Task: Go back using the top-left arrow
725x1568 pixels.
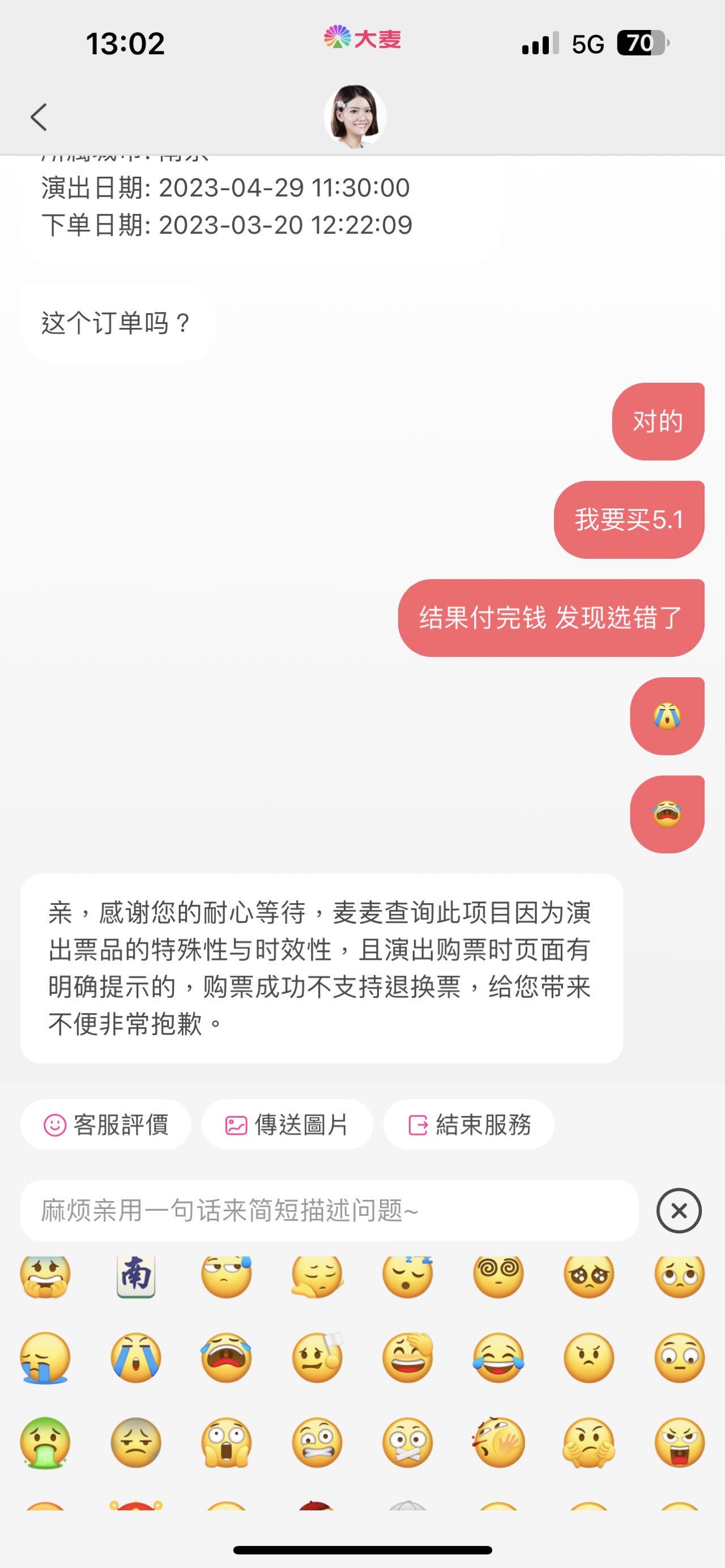Action: pyautogui.click(x=39, y=117)
